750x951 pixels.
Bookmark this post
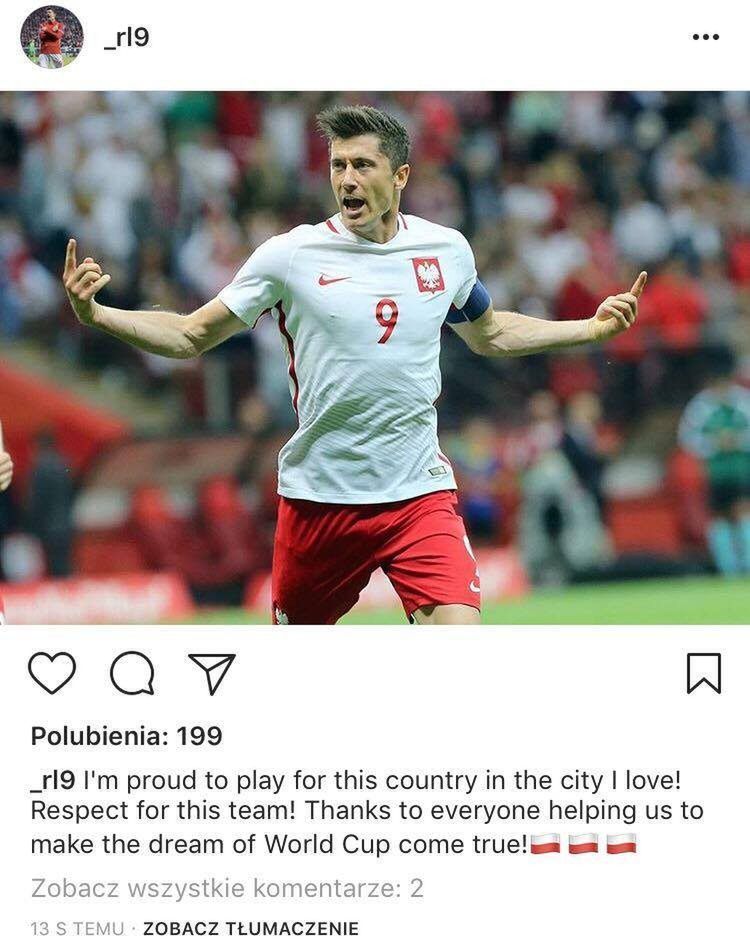(x=703, y=673)
